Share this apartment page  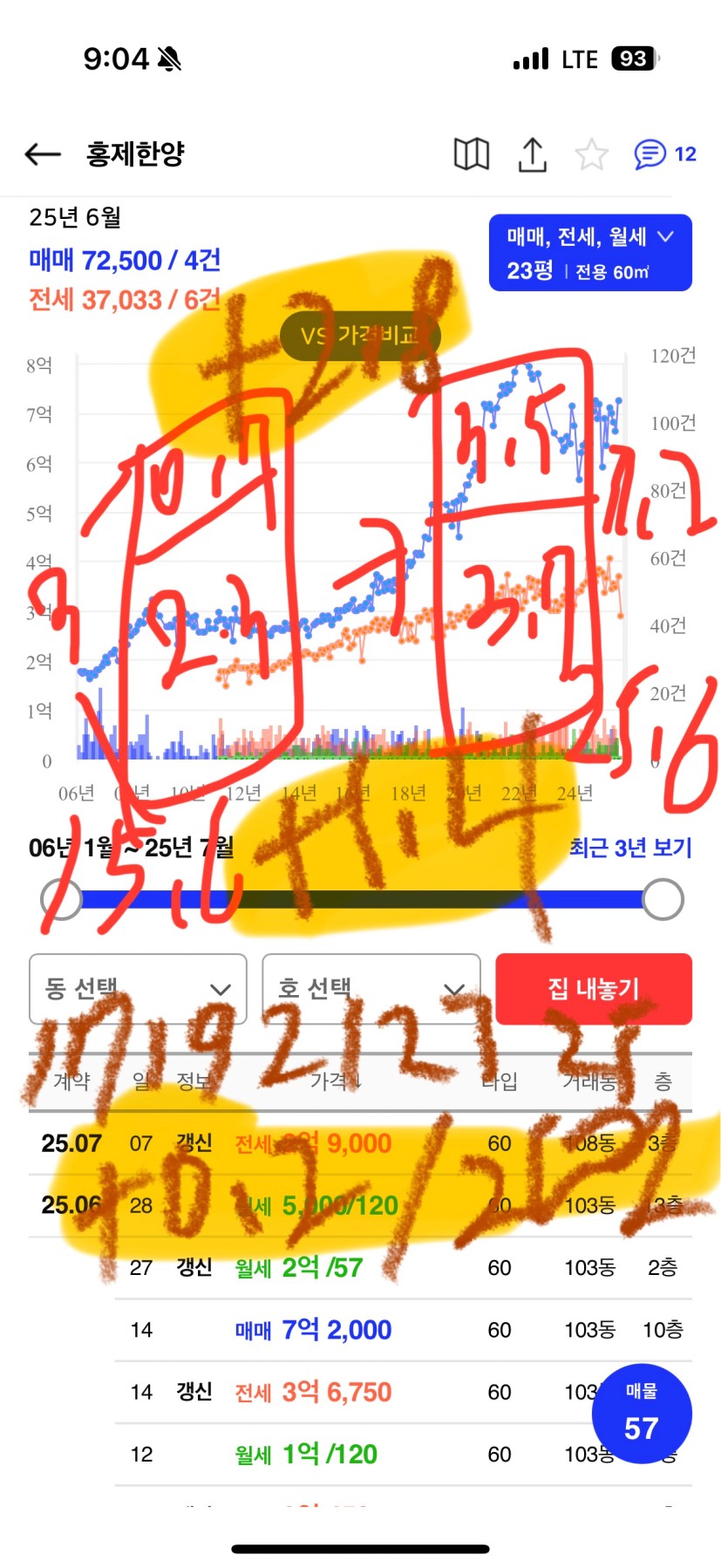coord(532,154)
